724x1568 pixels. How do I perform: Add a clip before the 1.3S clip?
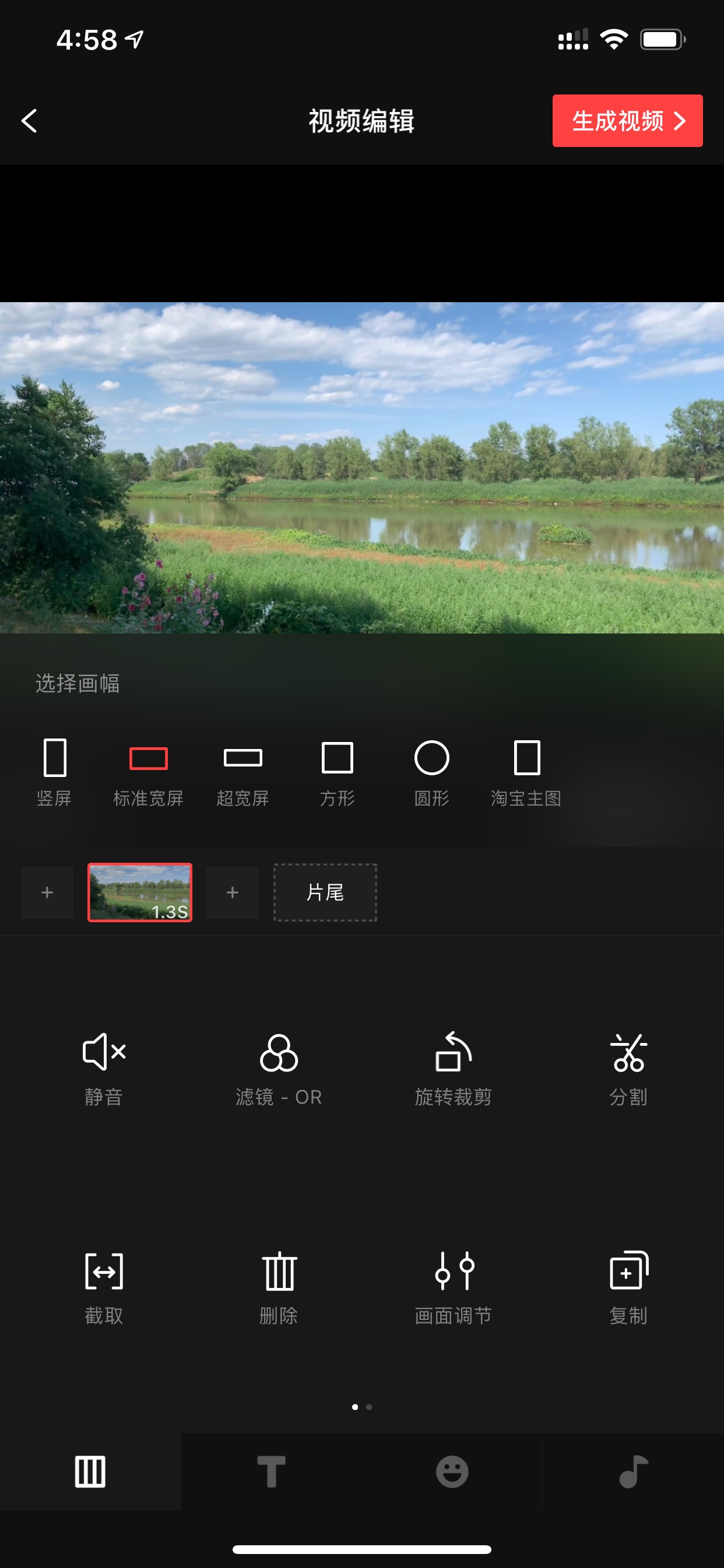47,892
